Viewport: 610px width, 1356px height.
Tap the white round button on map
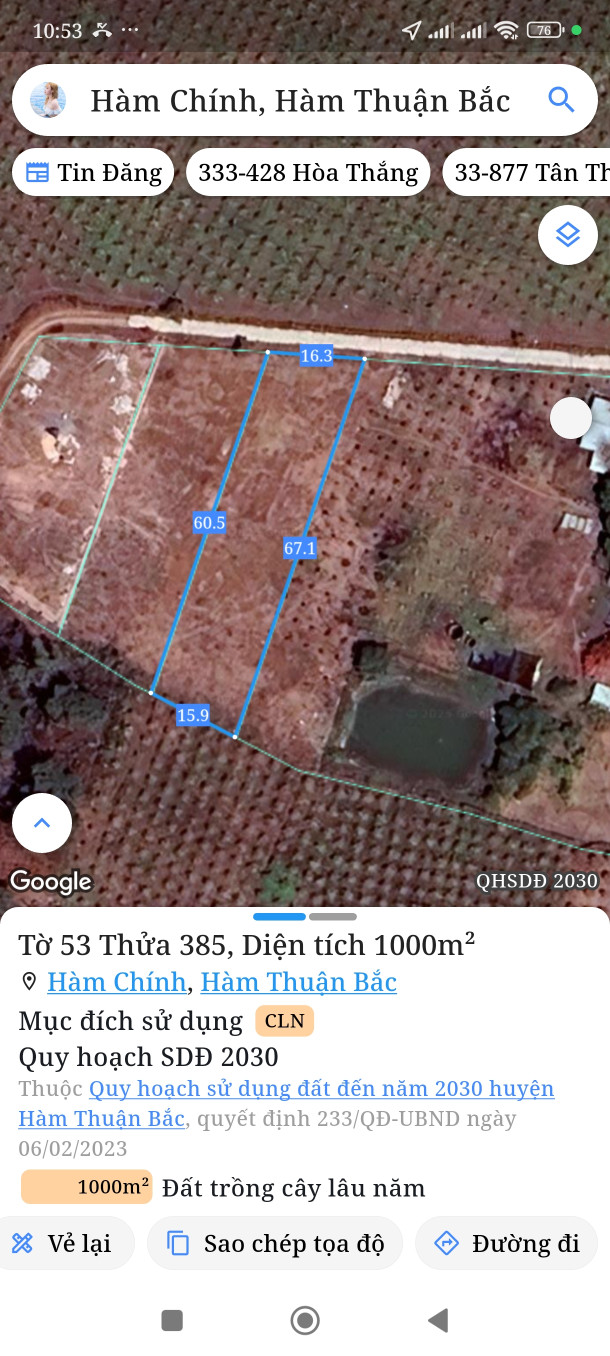[571, 418]
